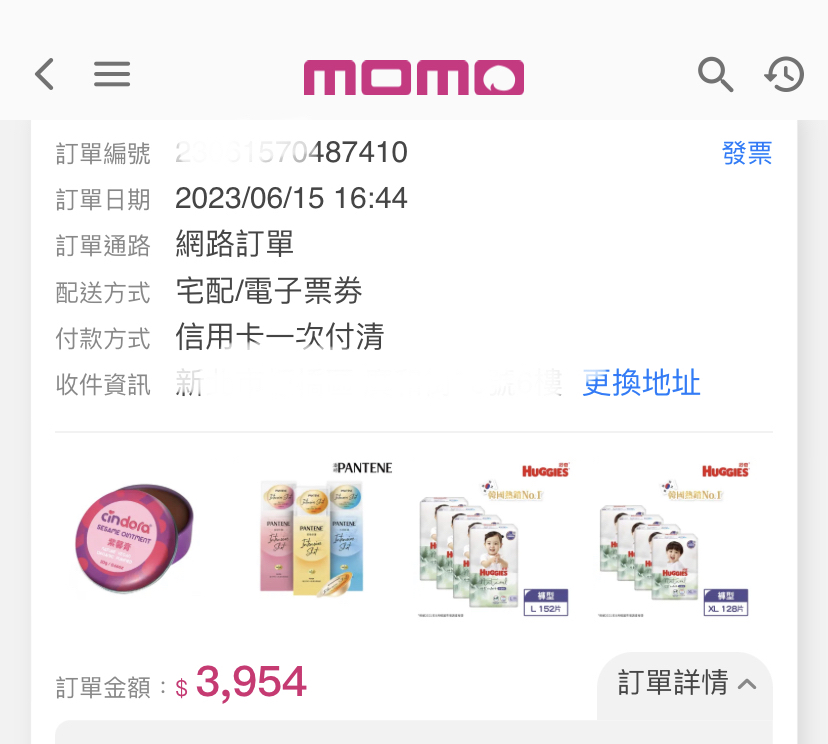The image size is (828, 744).
Task: Open browsing history icon
Action: (x=785, y=75)
